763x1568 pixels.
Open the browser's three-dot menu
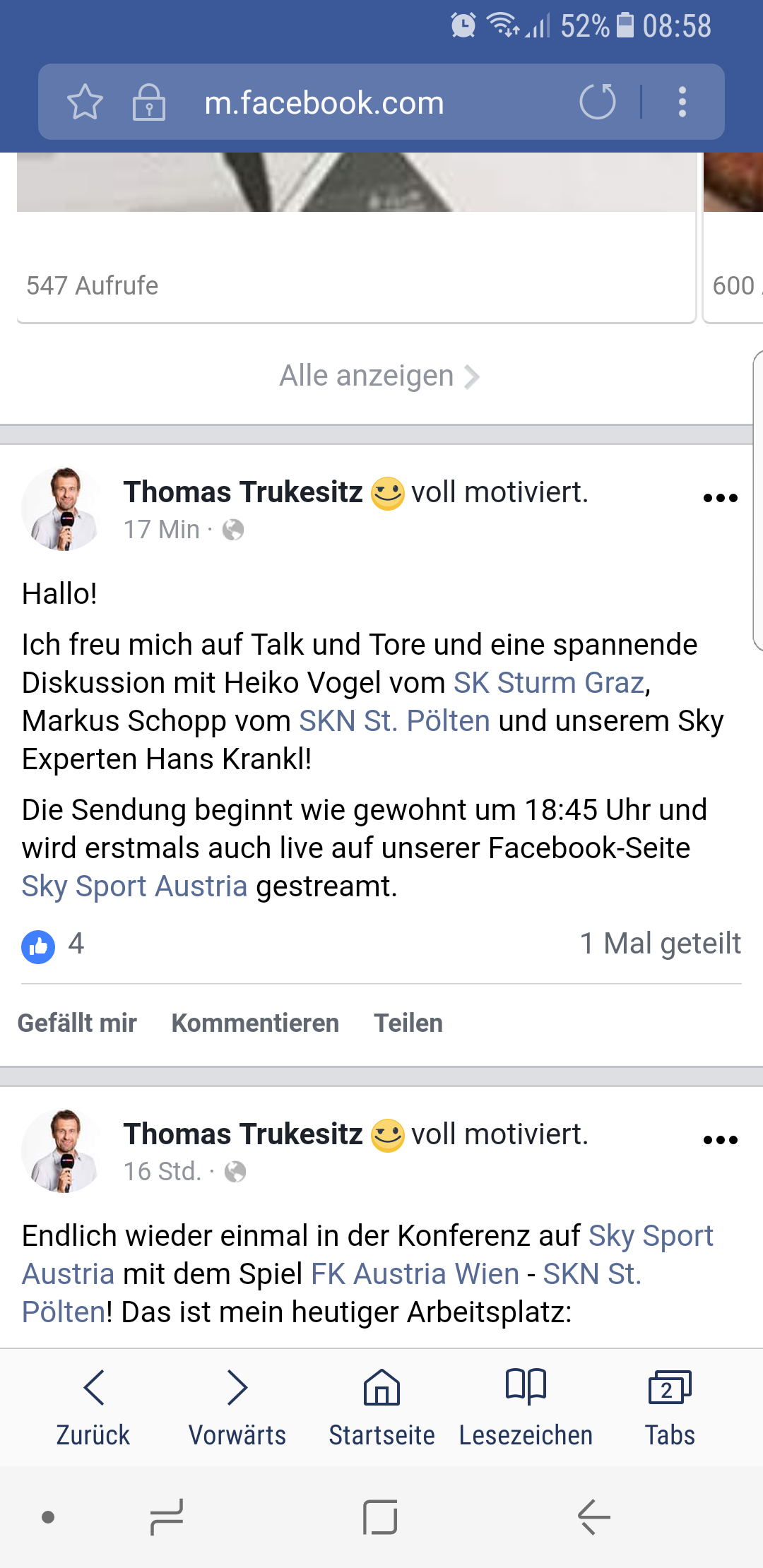tap(682, 102)
